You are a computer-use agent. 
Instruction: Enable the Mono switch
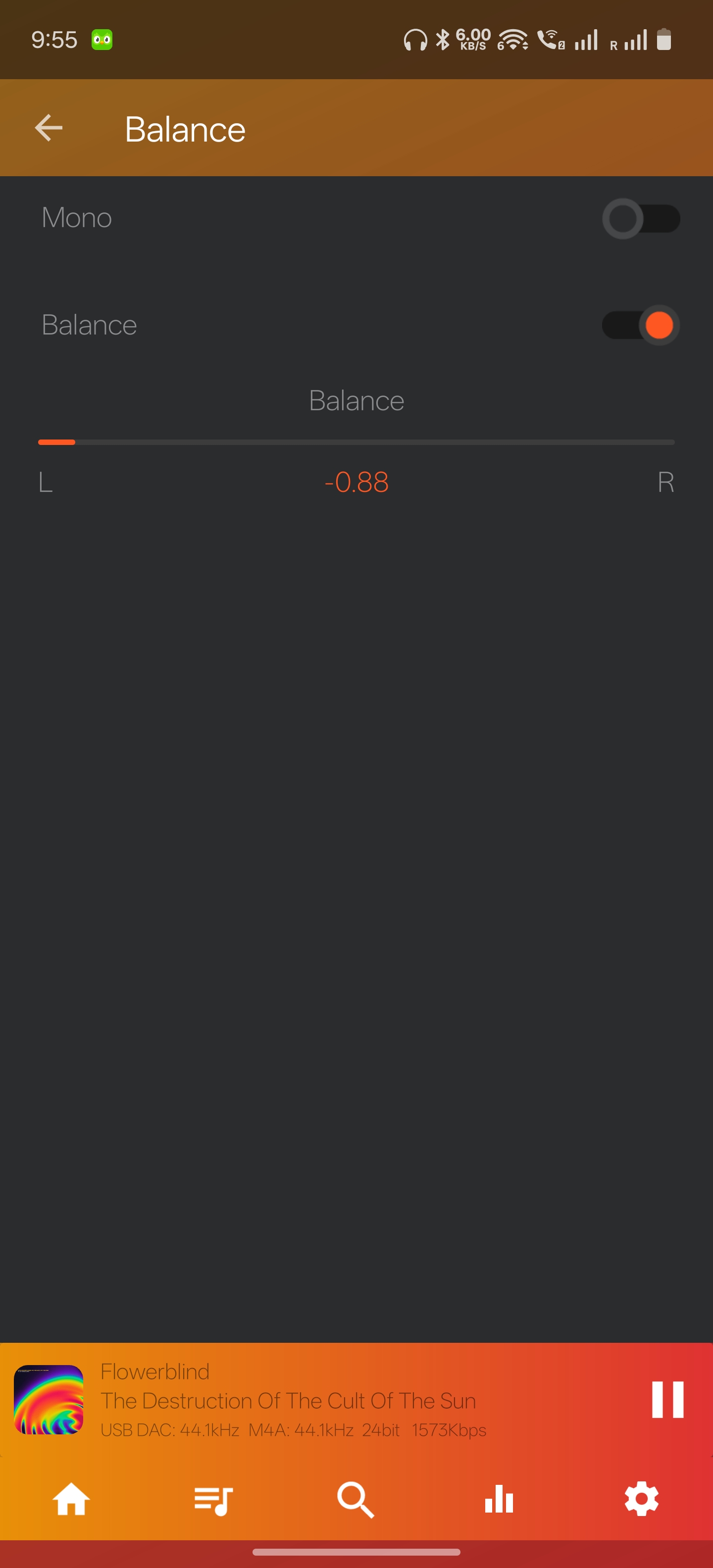coord(641,219)
